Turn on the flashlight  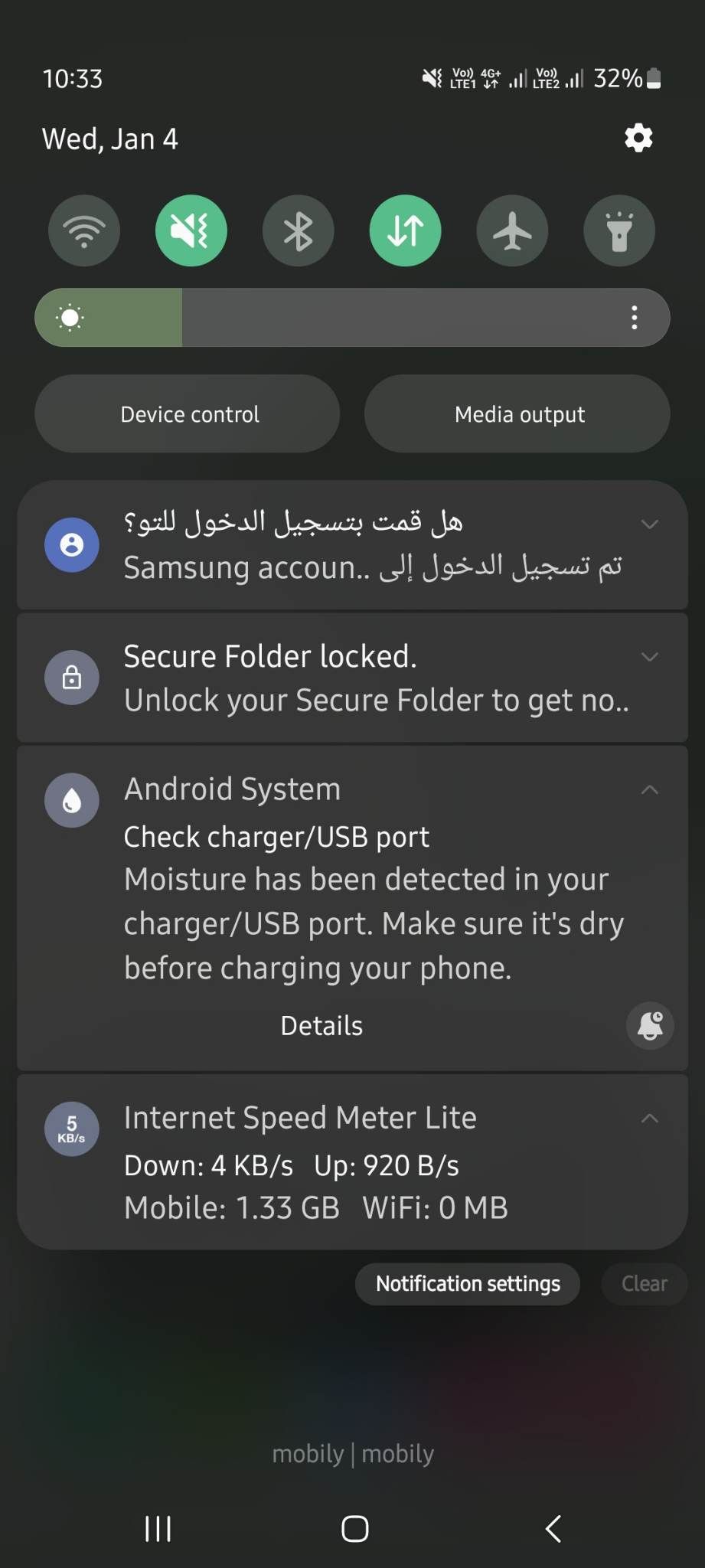coord(619,230)
